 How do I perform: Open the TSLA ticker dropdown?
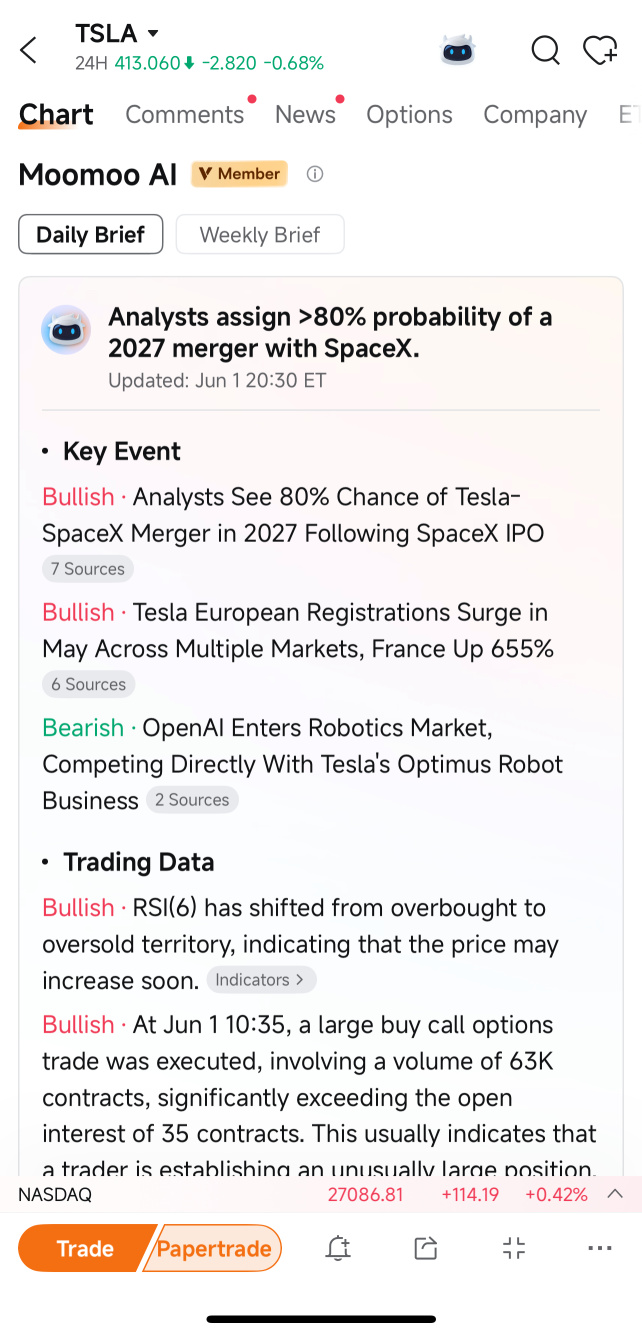pyautogui.click(x=117, y=34)
